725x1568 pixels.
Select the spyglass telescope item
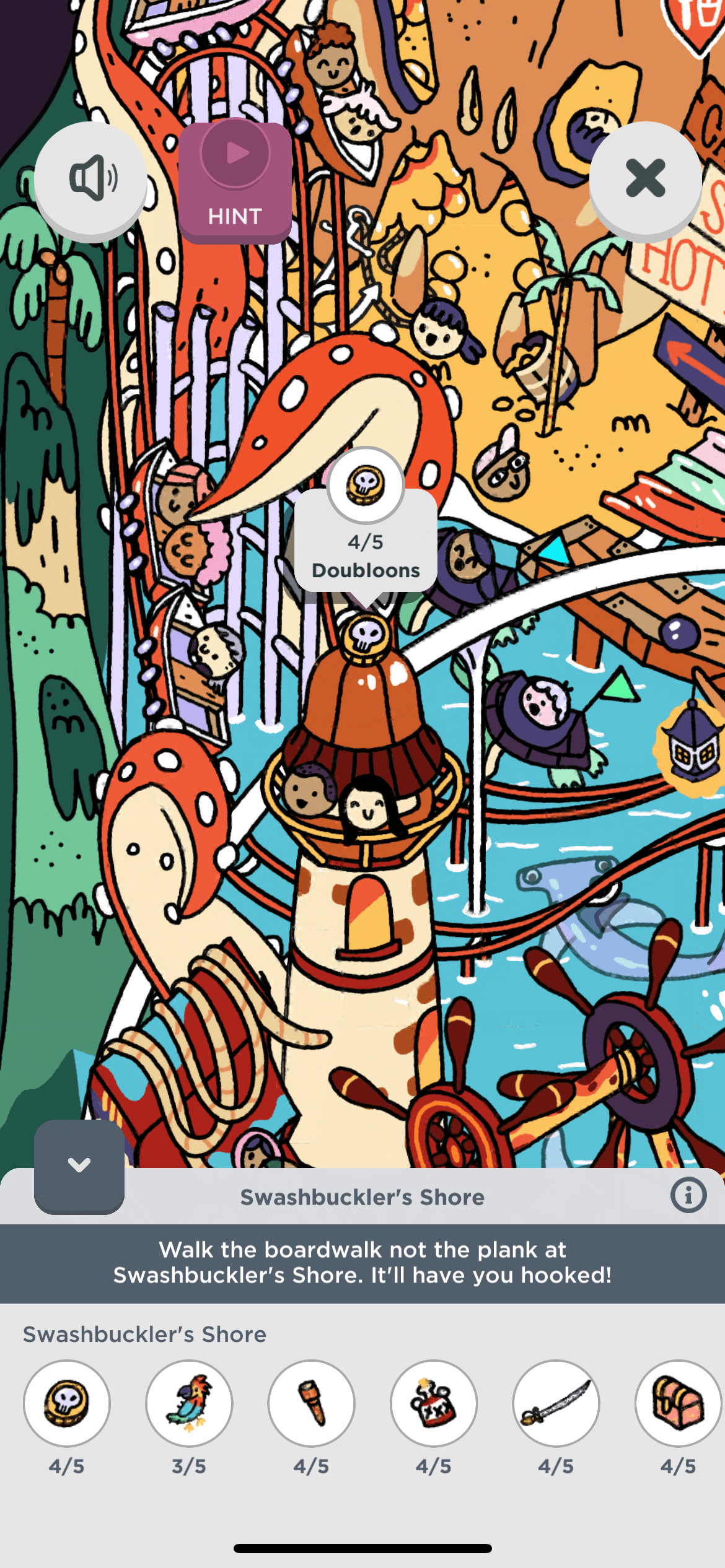pyautogui.click(x=311, y=1403)
